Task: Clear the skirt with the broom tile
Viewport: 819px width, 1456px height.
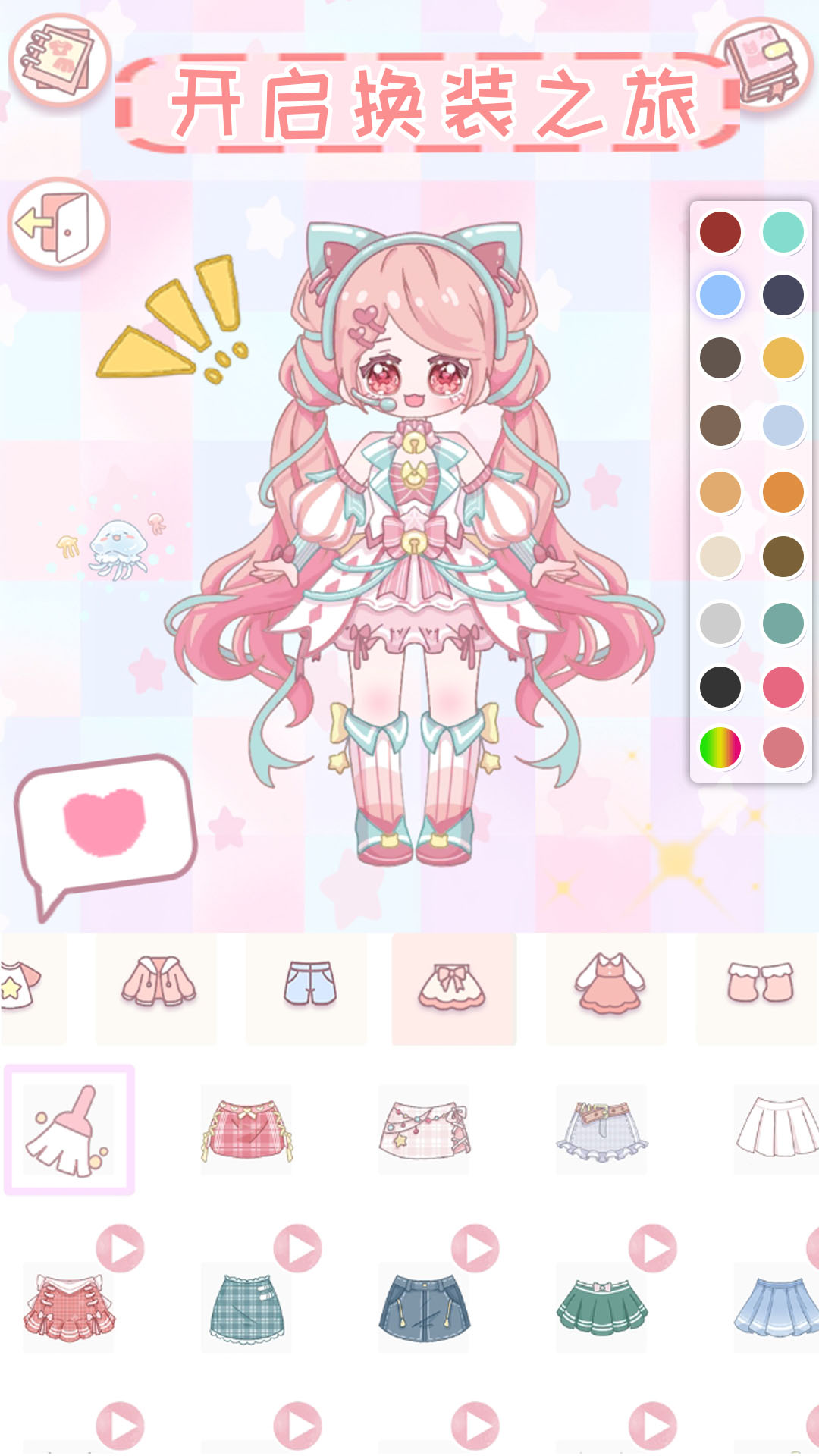Action: click(69, 1129)
